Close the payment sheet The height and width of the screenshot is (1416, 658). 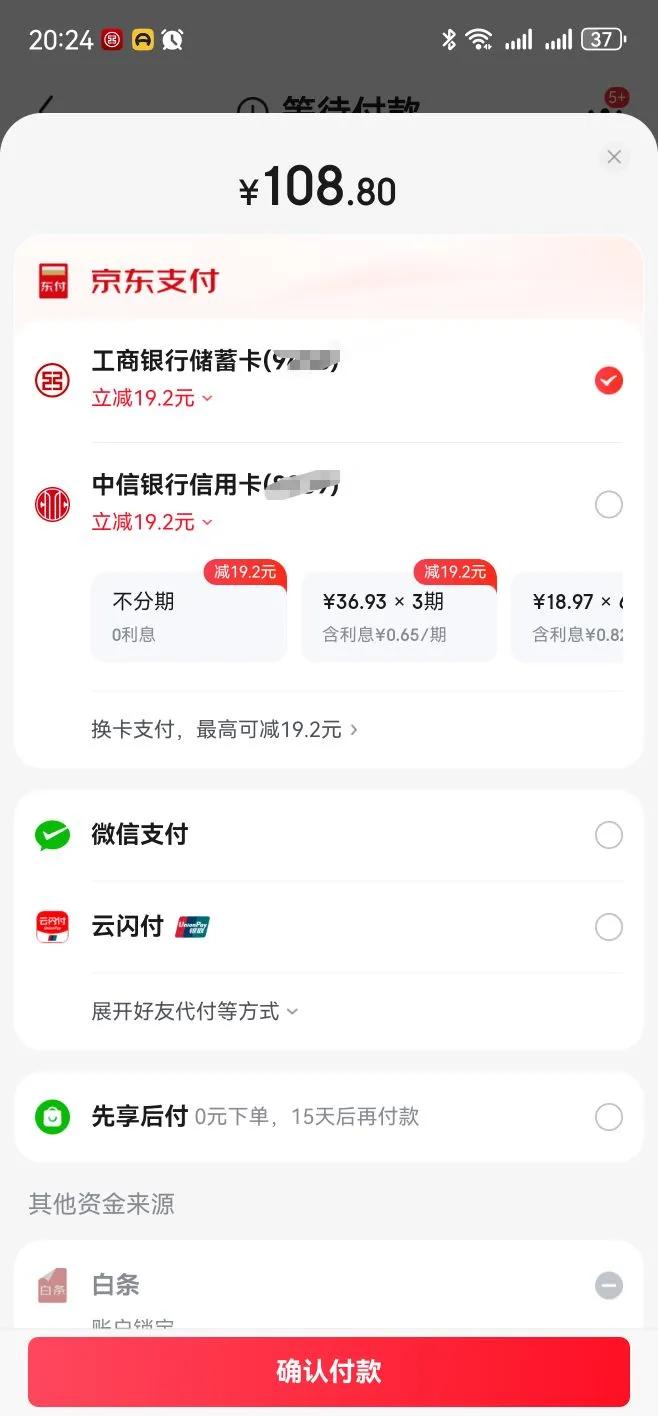614,157
